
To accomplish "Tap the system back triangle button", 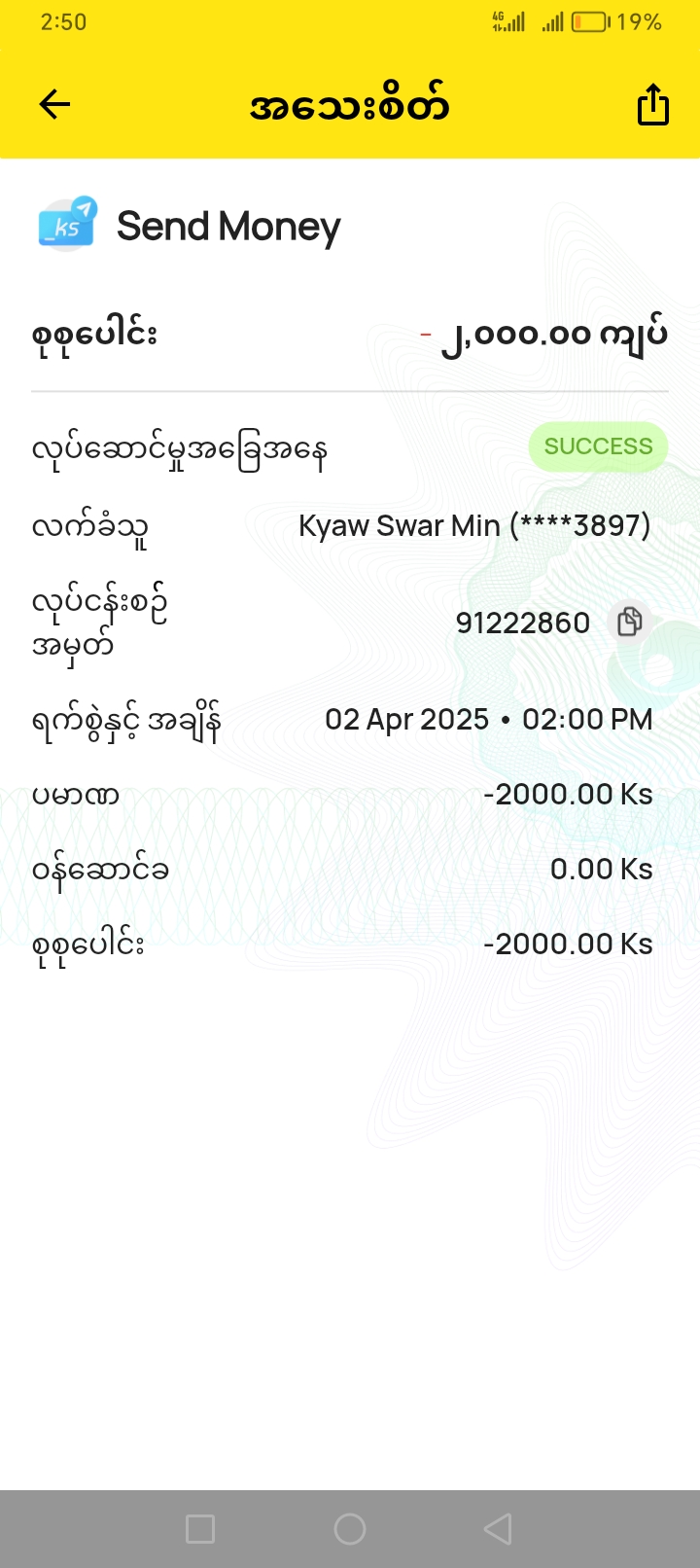I will point(498,1528).
